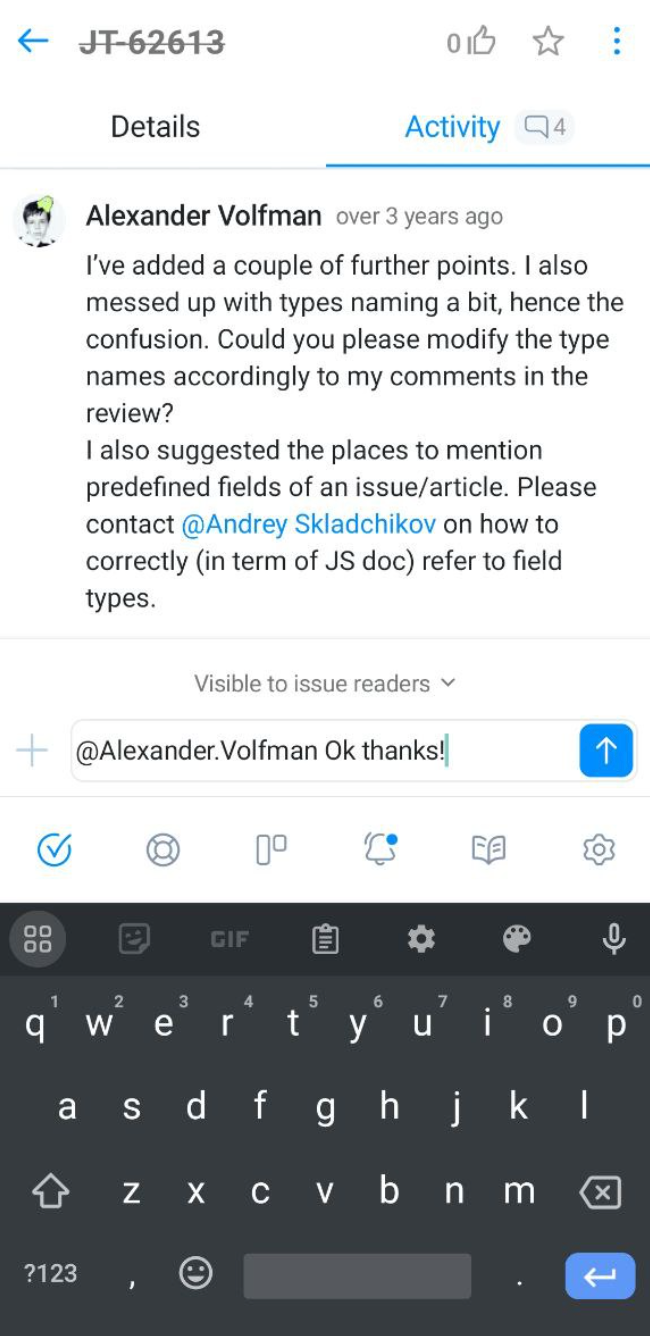
Task: Open the knowledge base book tab
Action: tap(488, 849)
